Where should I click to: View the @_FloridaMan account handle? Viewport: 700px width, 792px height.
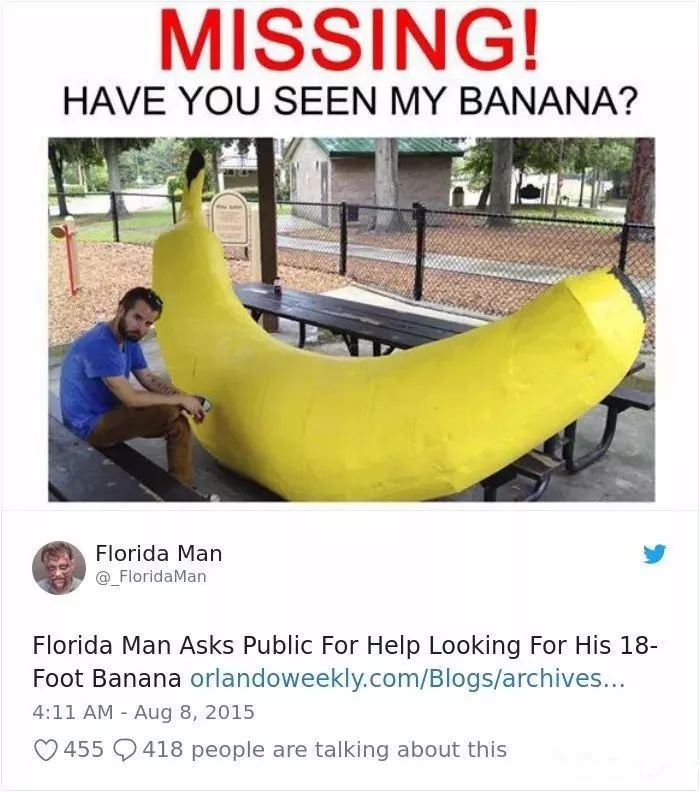(x=150, y=577)
